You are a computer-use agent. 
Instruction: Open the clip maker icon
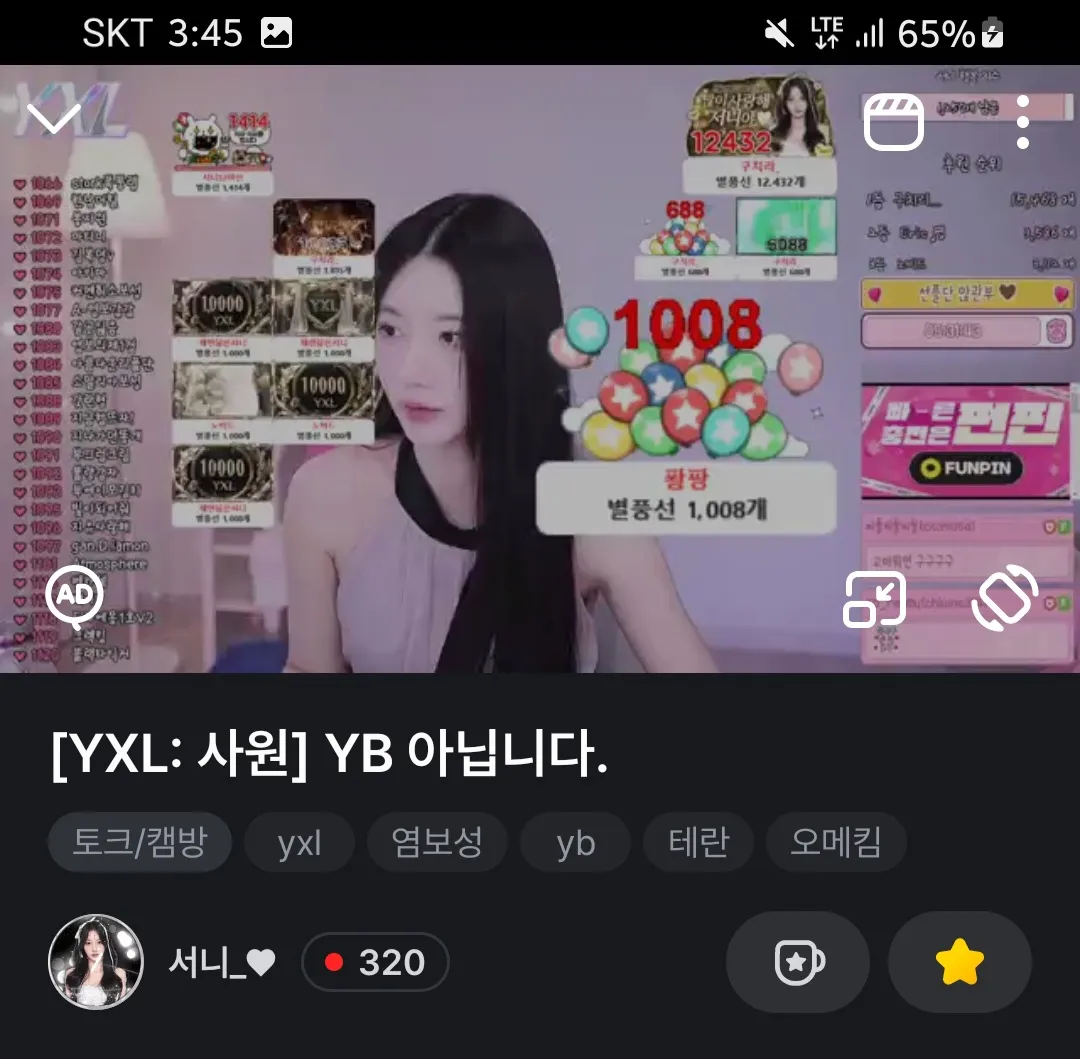point(893,122)
